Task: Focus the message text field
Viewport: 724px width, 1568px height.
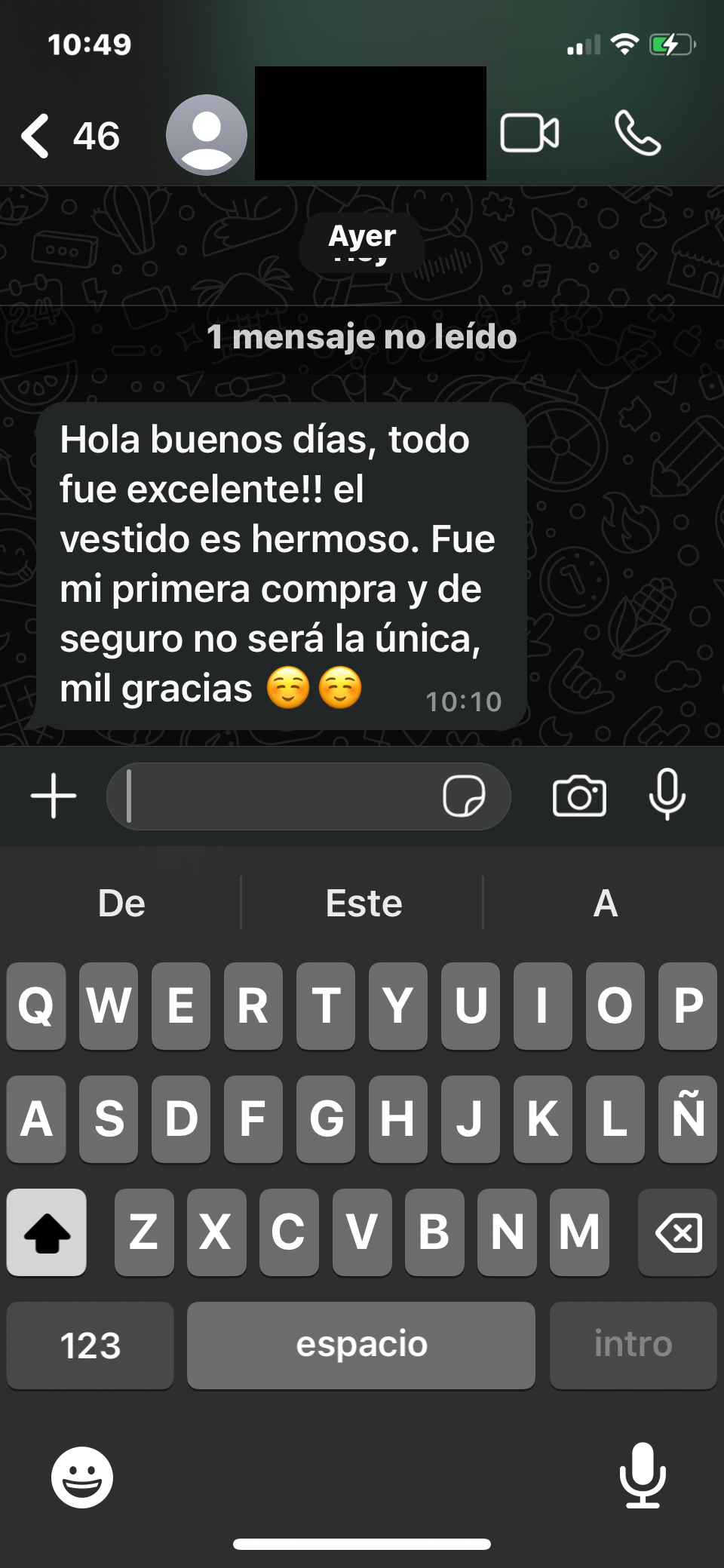Action: (x=279, y=796)
